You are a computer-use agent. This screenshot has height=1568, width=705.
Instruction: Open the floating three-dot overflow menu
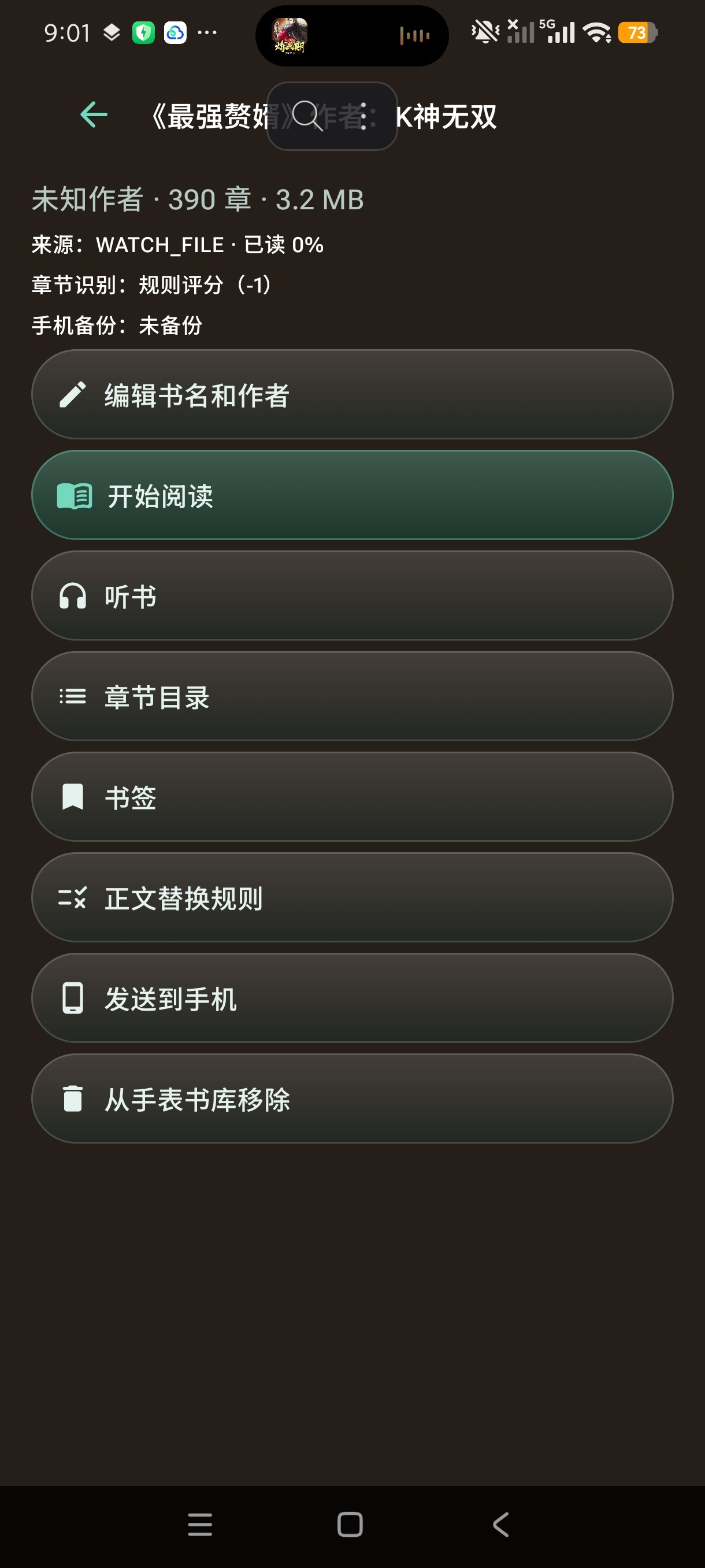pos(363,116)
